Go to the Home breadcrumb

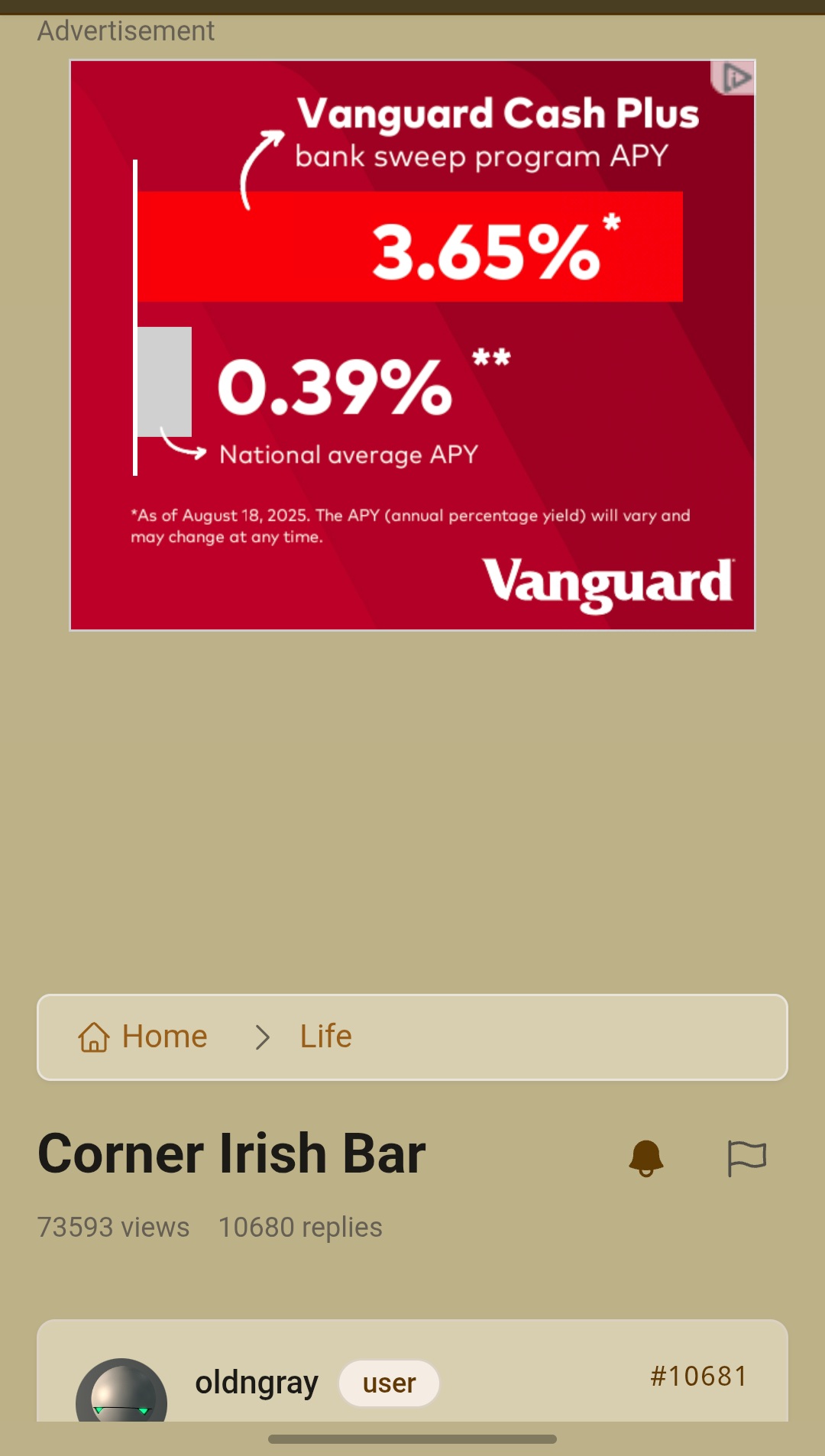pos(144,1037)
